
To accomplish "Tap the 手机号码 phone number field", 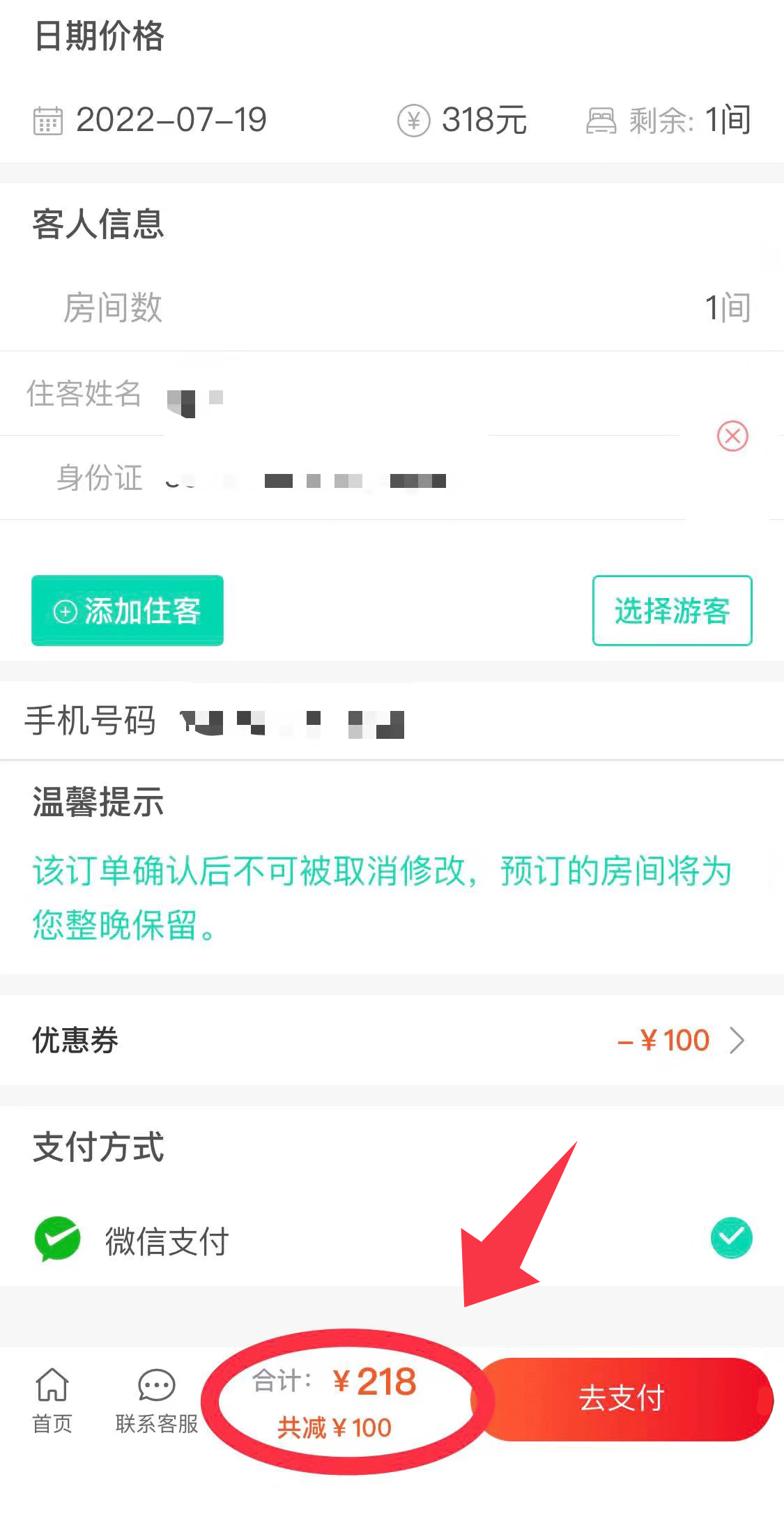I will pyautogui.click(x=293, y=723).
